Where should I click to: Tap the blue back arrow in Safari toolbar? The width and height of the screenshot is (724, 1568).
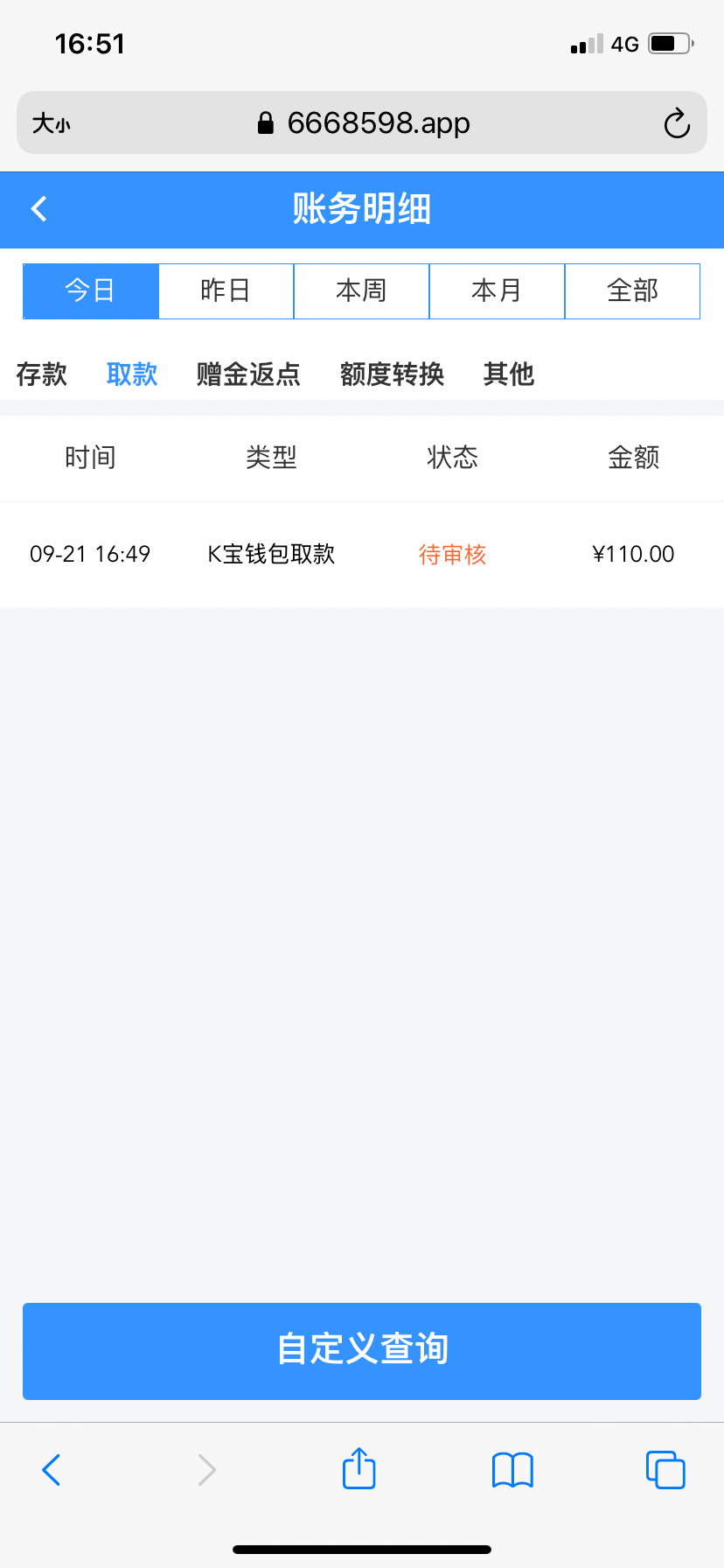50,1469
